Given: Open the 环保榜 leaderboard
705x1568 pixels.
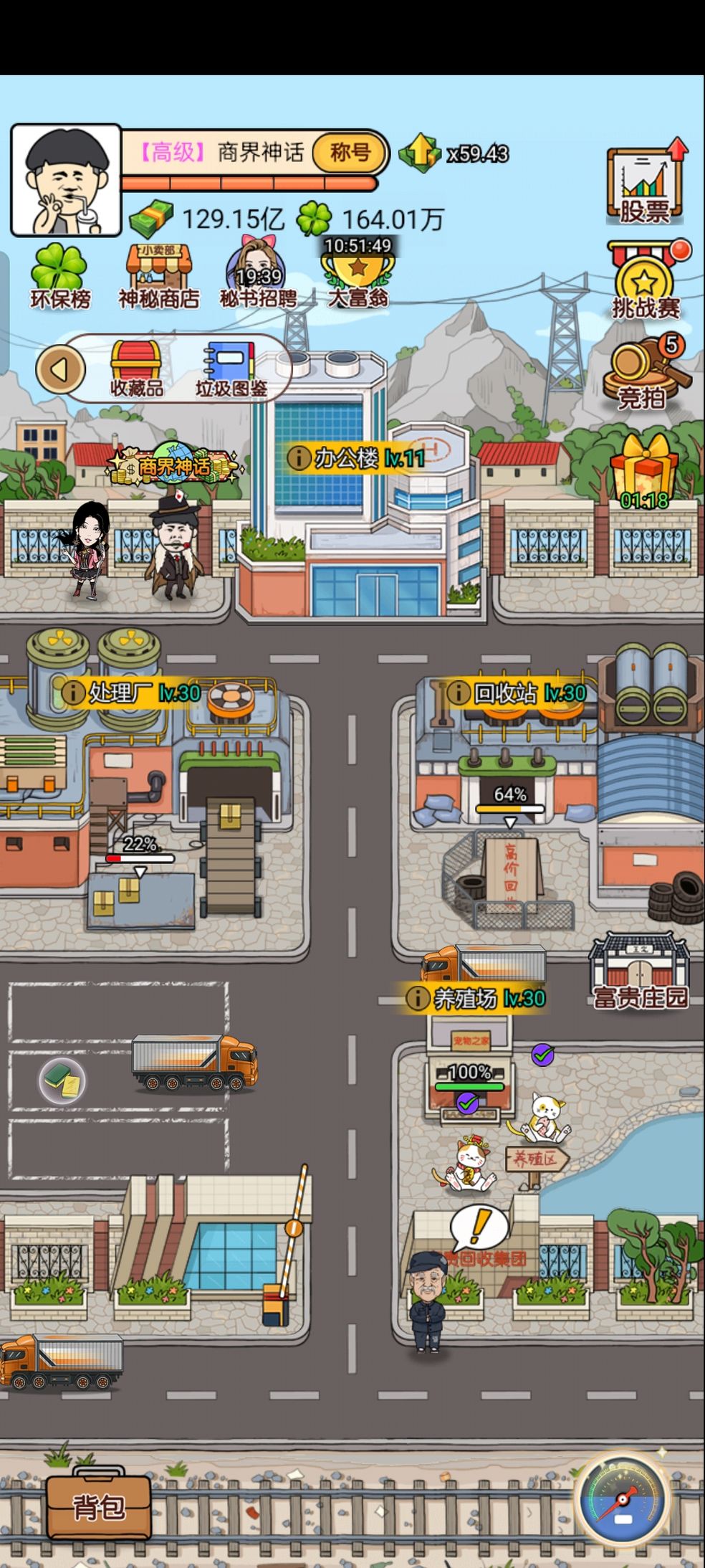Looking at the screenshot, I should coord(59,276).
